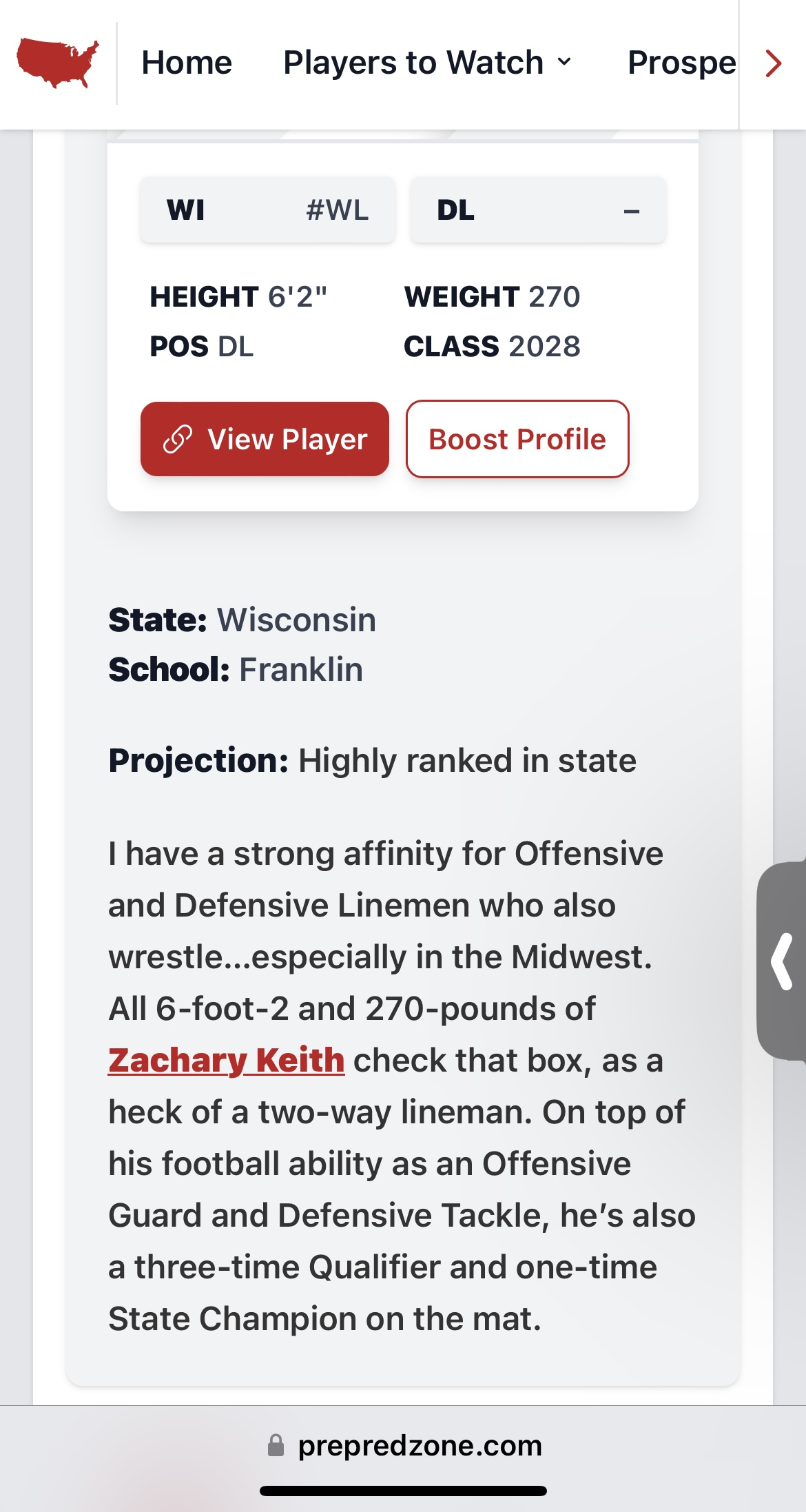
Task: Tap the Boost Profile button
Action: 517,439
